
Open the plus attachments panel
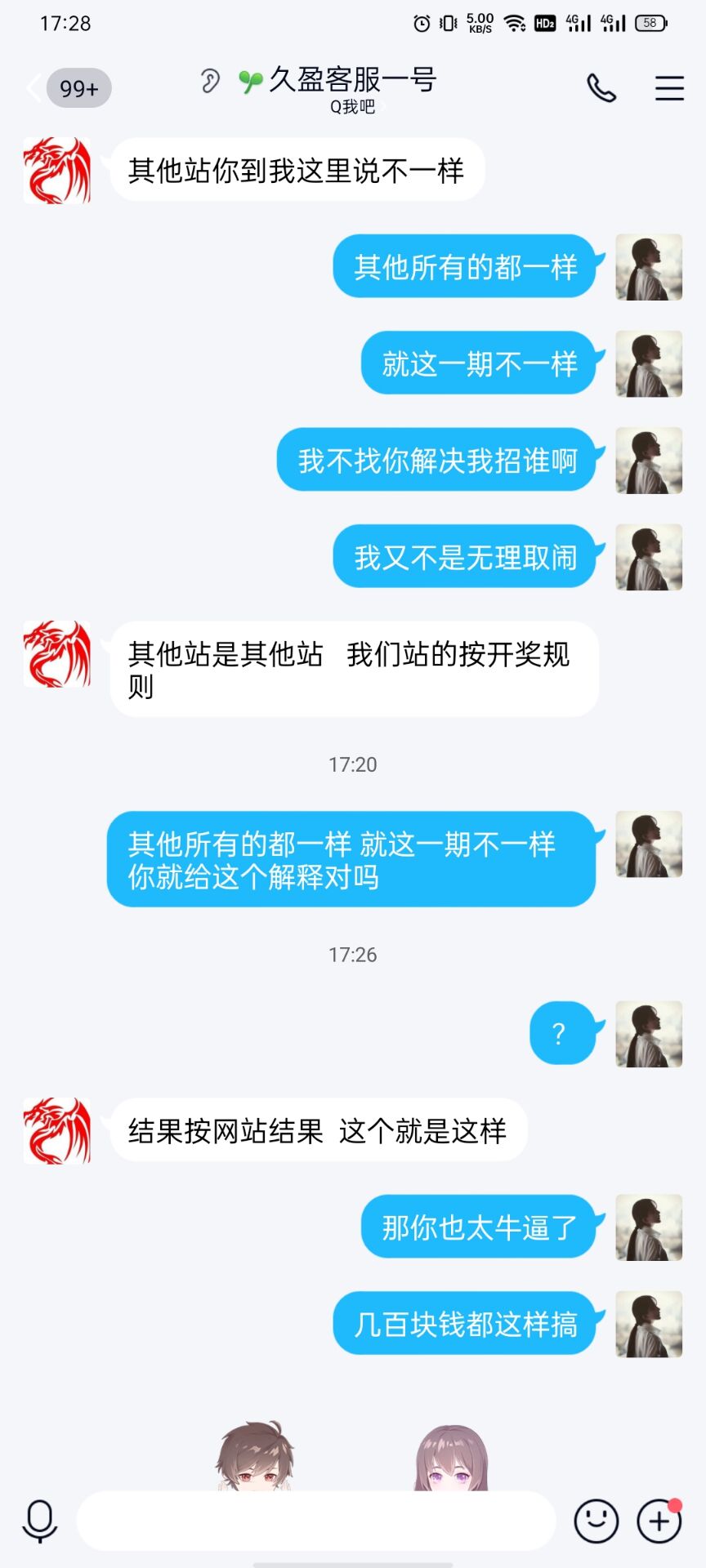659,1521
